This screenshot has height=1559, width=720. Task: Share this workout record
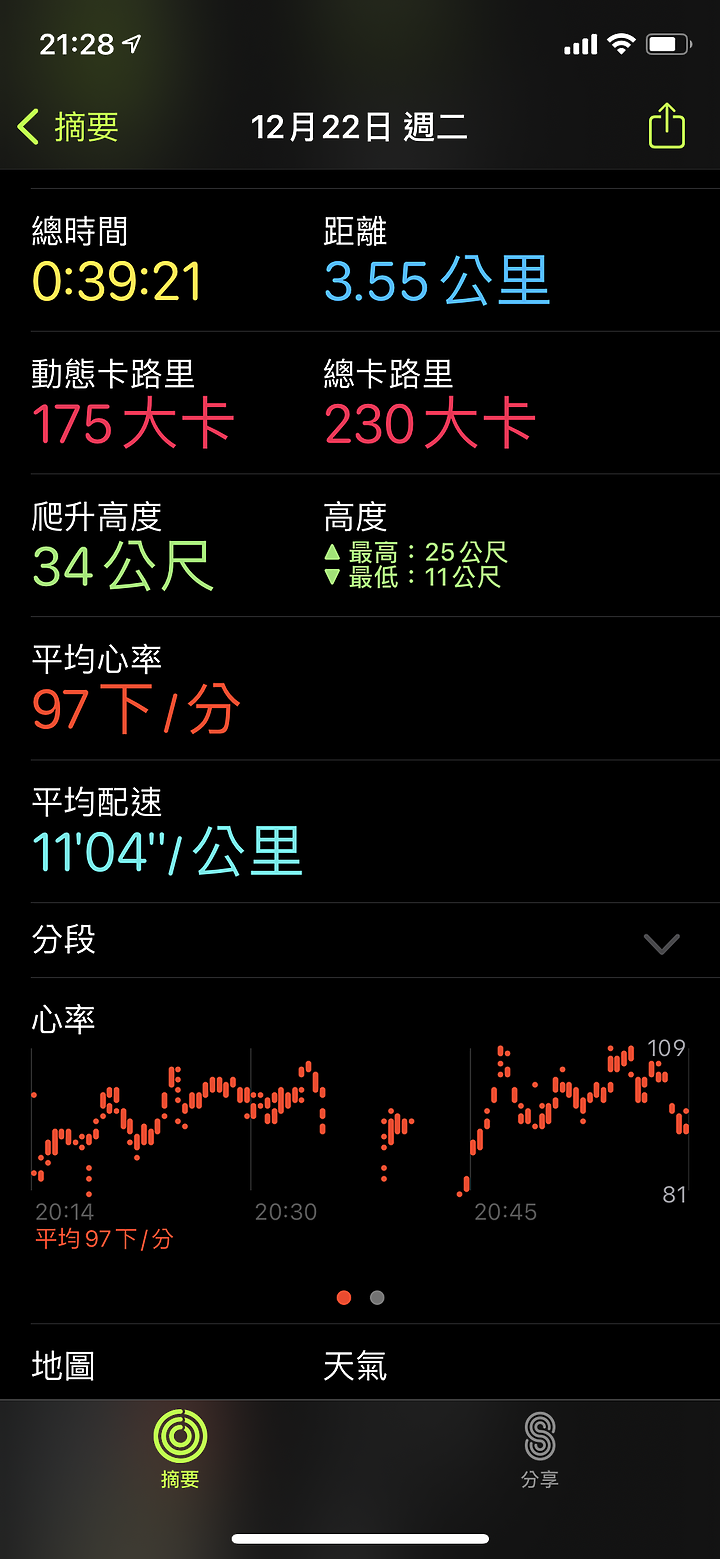pos(666,127)
